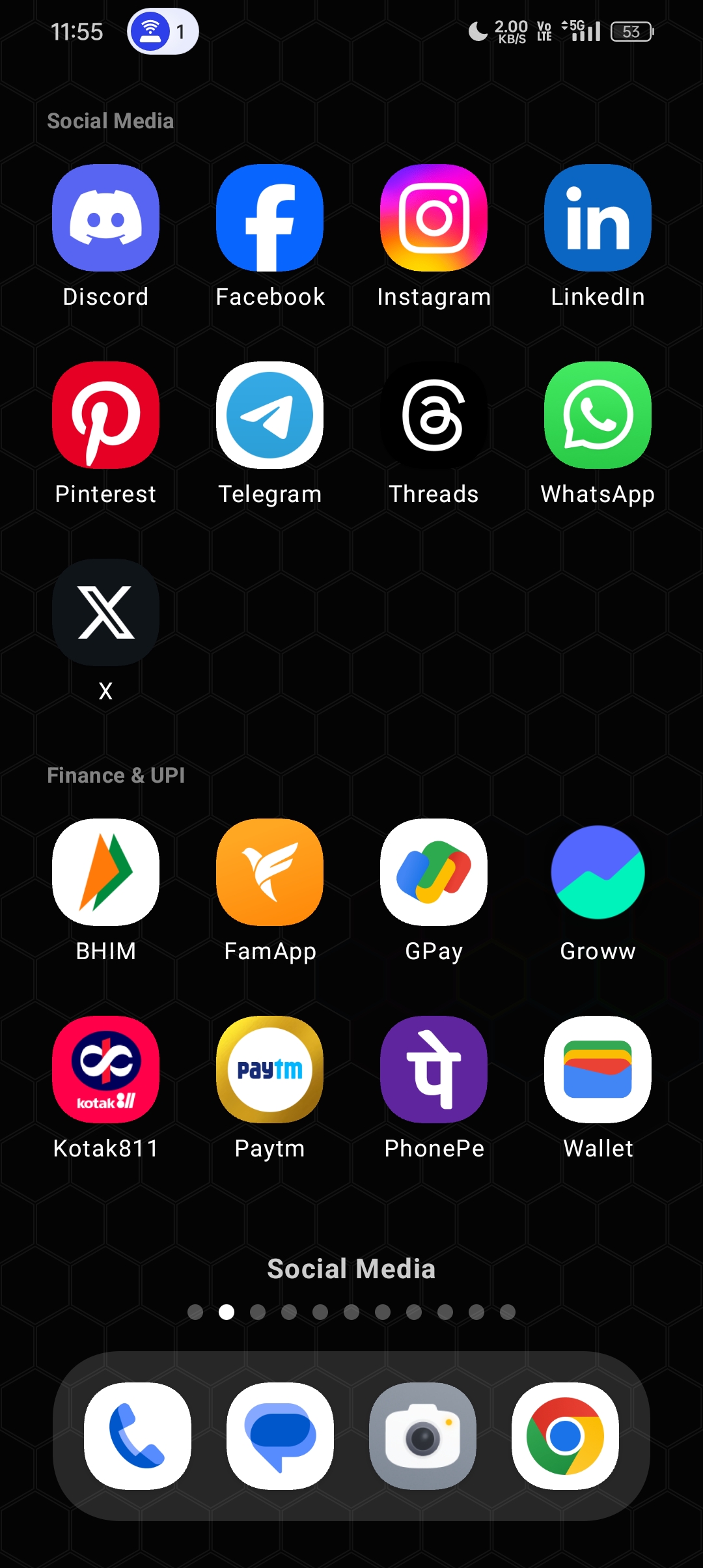The image size is (703, 1568).
Task: Launch Telegram
Action: 269,415
